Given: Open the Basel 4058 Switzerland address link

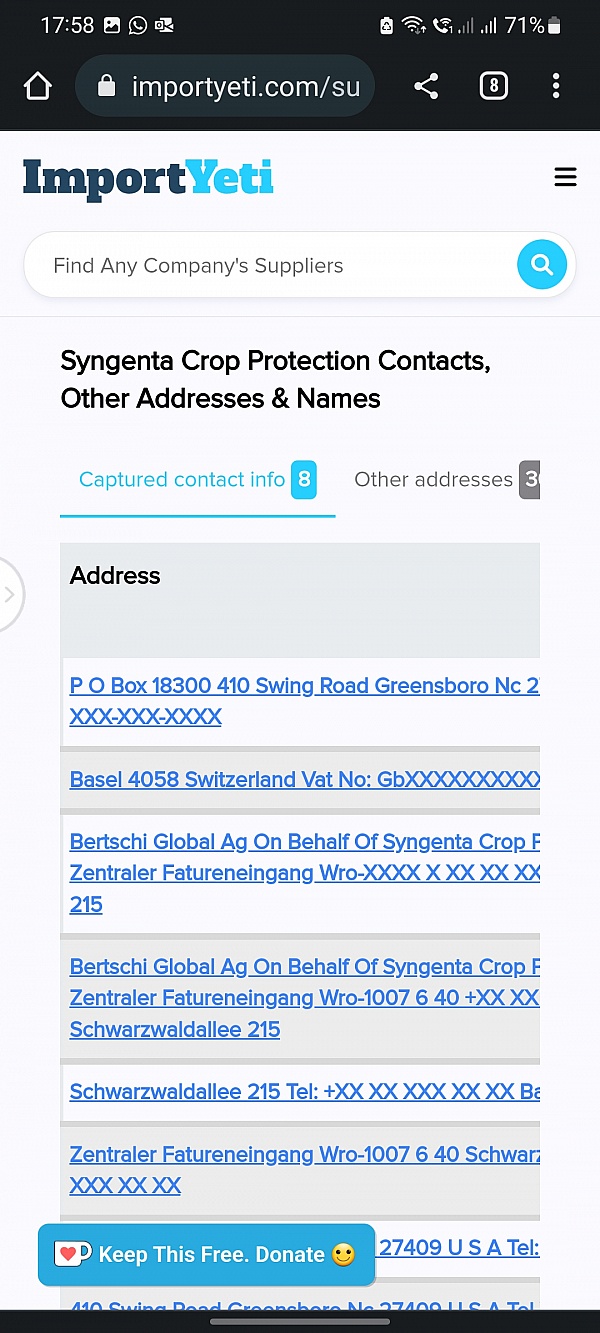Looking at the screenshot, I should (x=300, y=780).
